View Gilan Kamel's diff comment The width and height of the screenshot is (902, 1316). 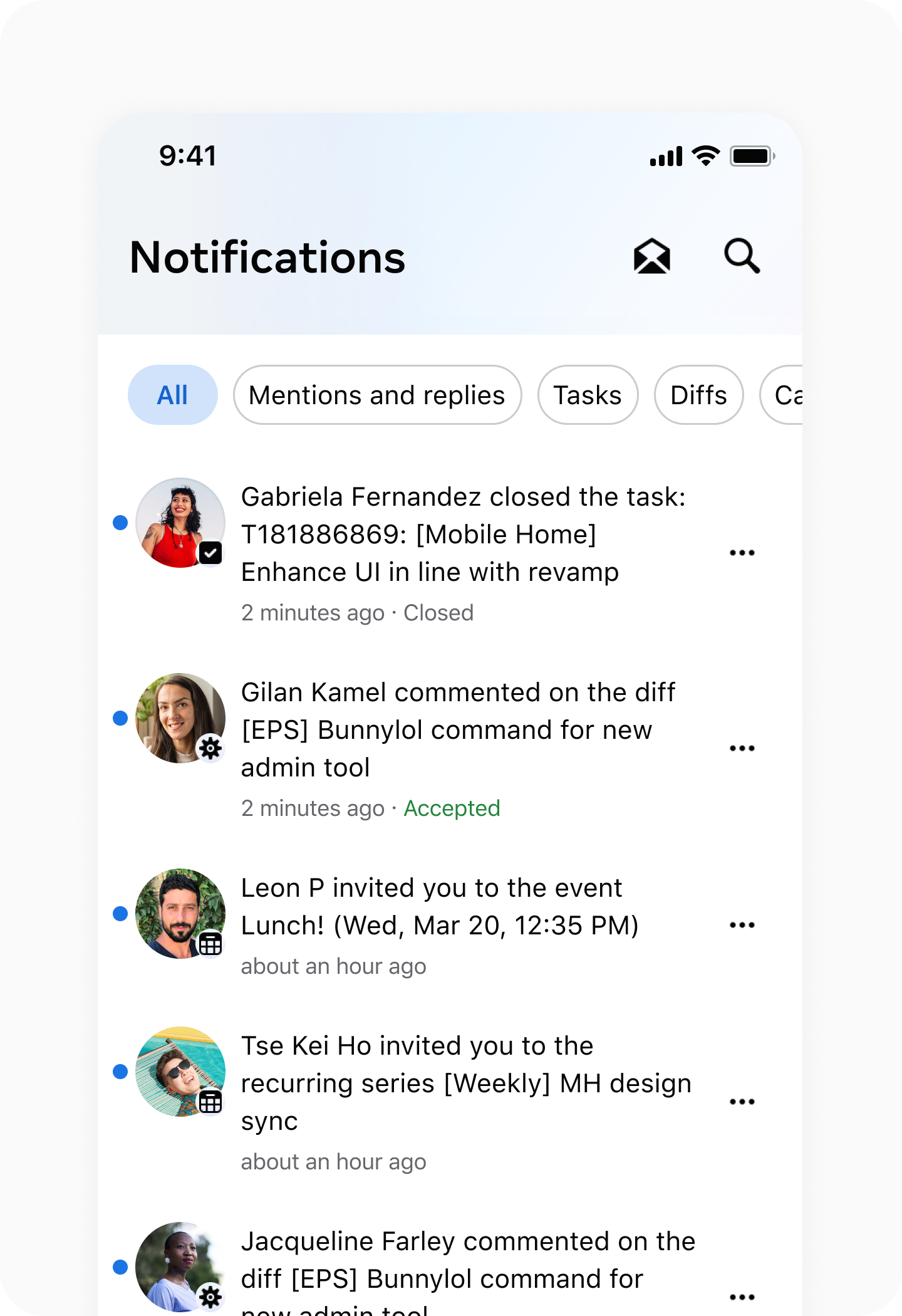[x=457, y=730]
